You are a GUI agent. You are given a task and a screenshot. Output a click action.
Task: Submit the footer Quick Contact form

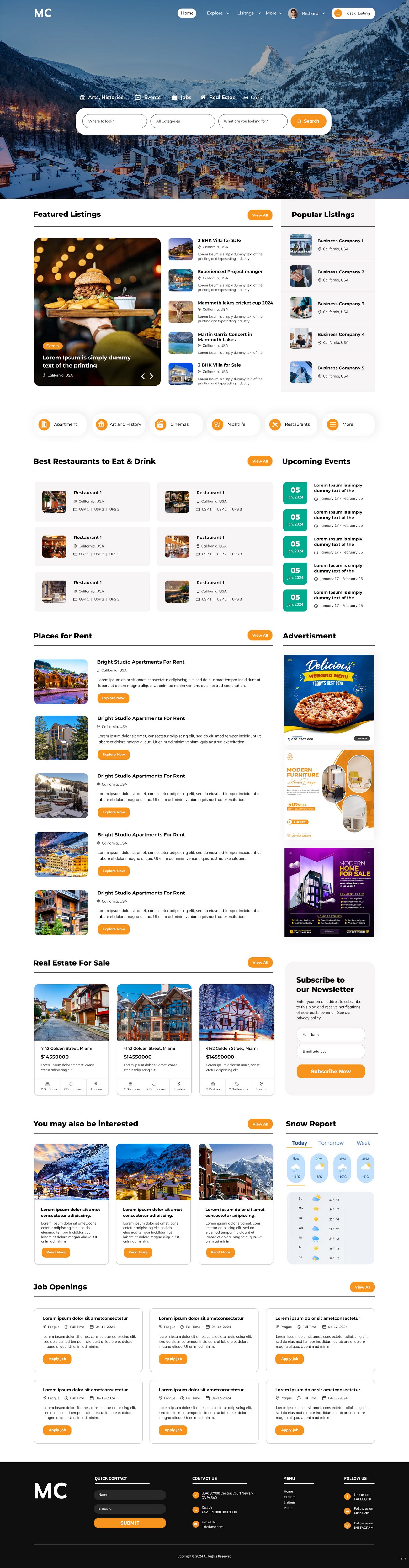(130, 1523)
